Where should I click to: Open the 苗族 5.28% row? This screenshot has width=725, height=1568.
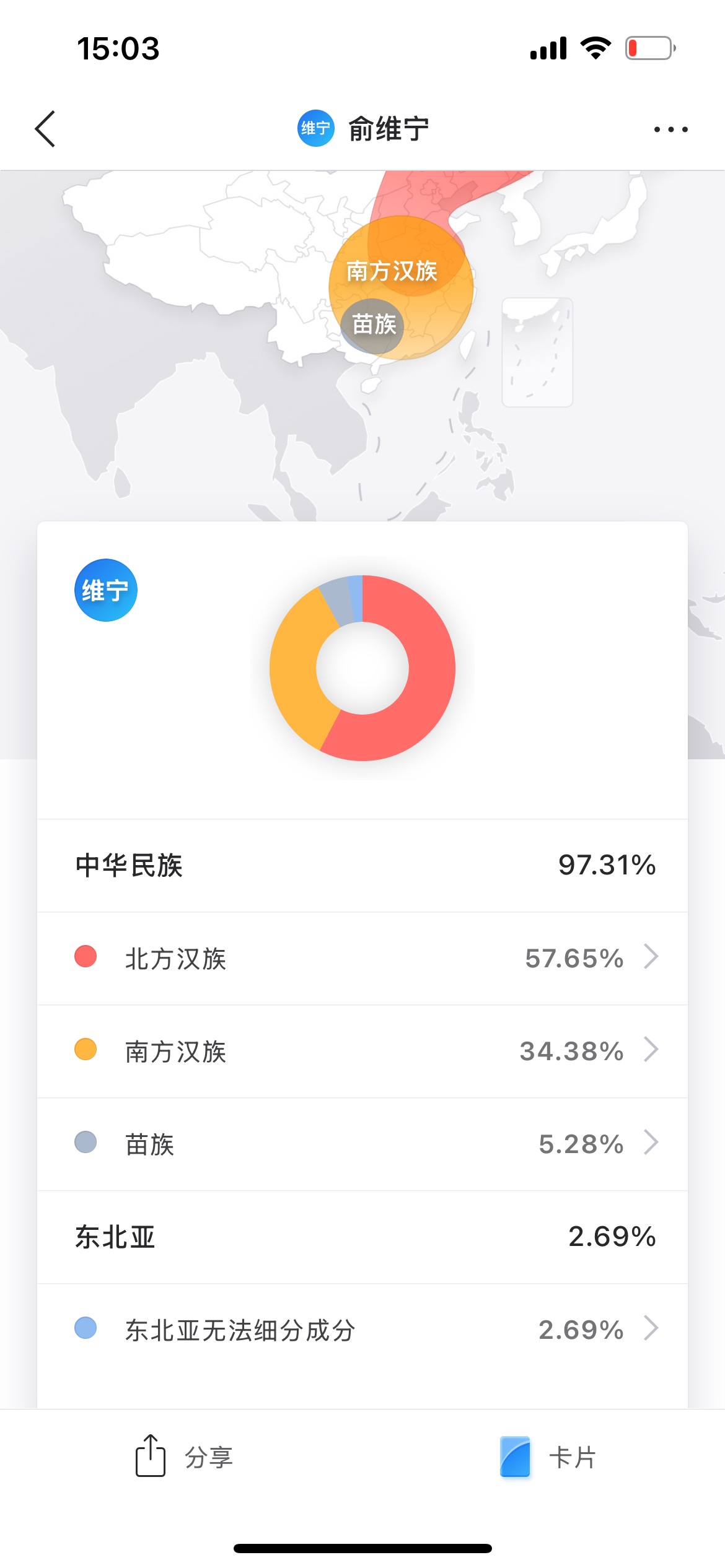pyautogui.click(x=362, y=1144)
